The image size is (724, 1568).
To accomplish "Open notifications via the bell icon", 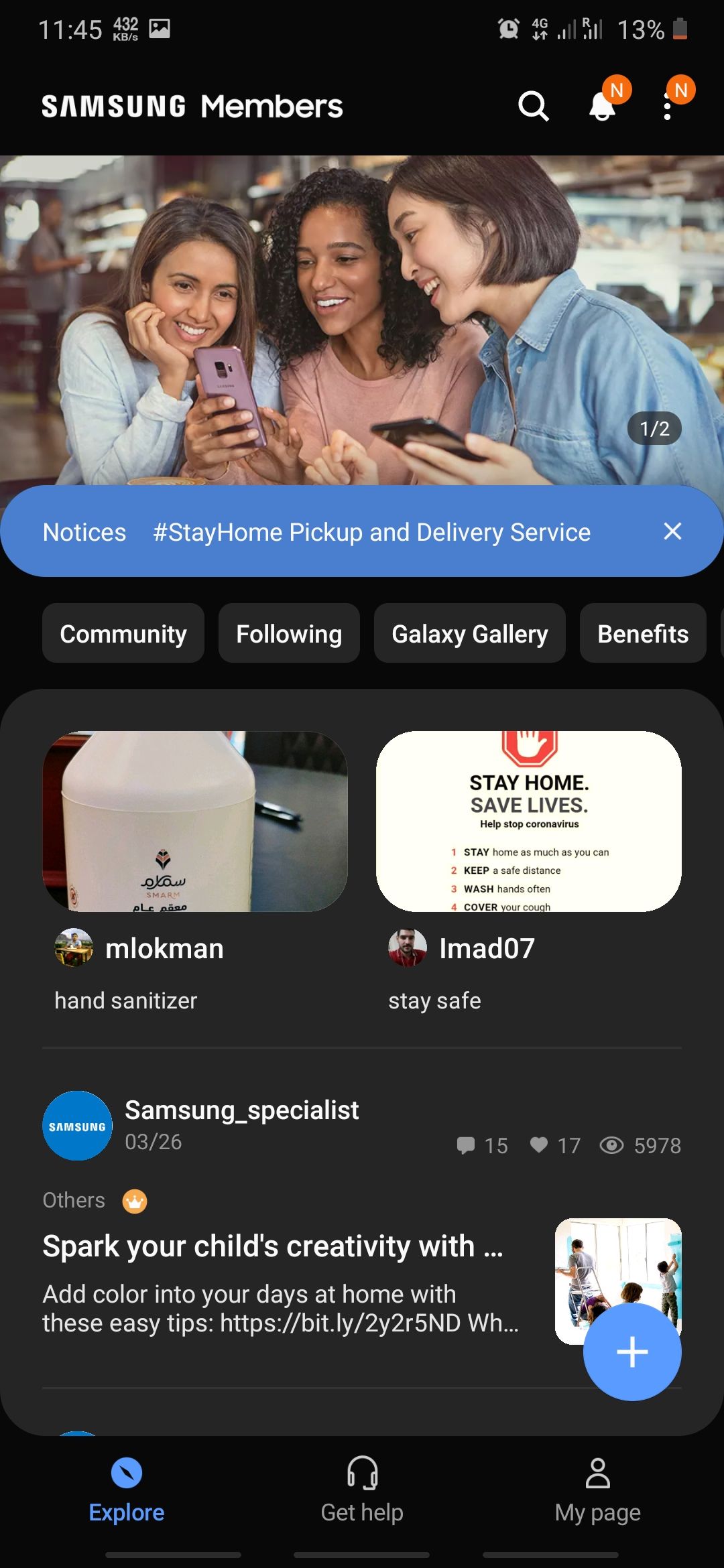I will (x=601, y=107).
